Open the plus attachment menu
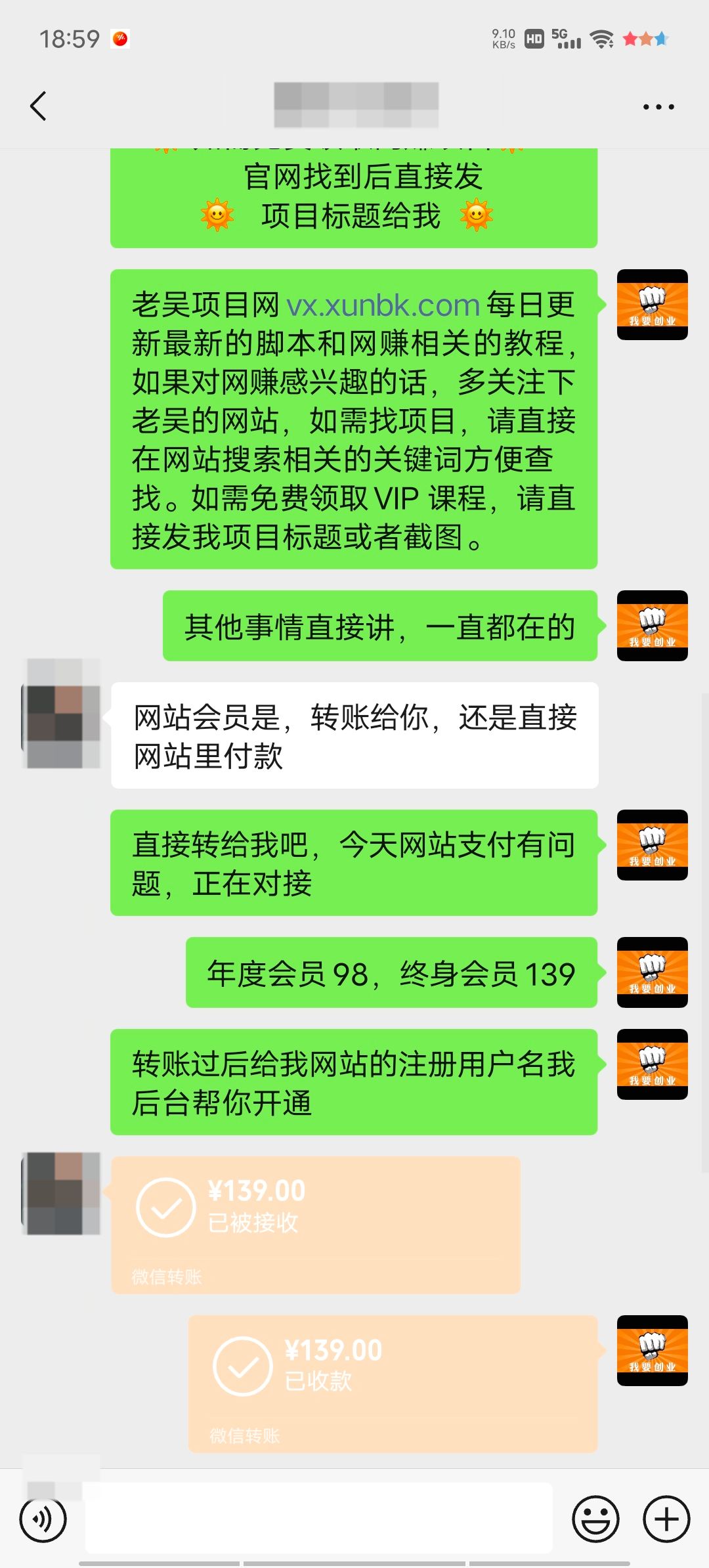 tap(666, 1519)
